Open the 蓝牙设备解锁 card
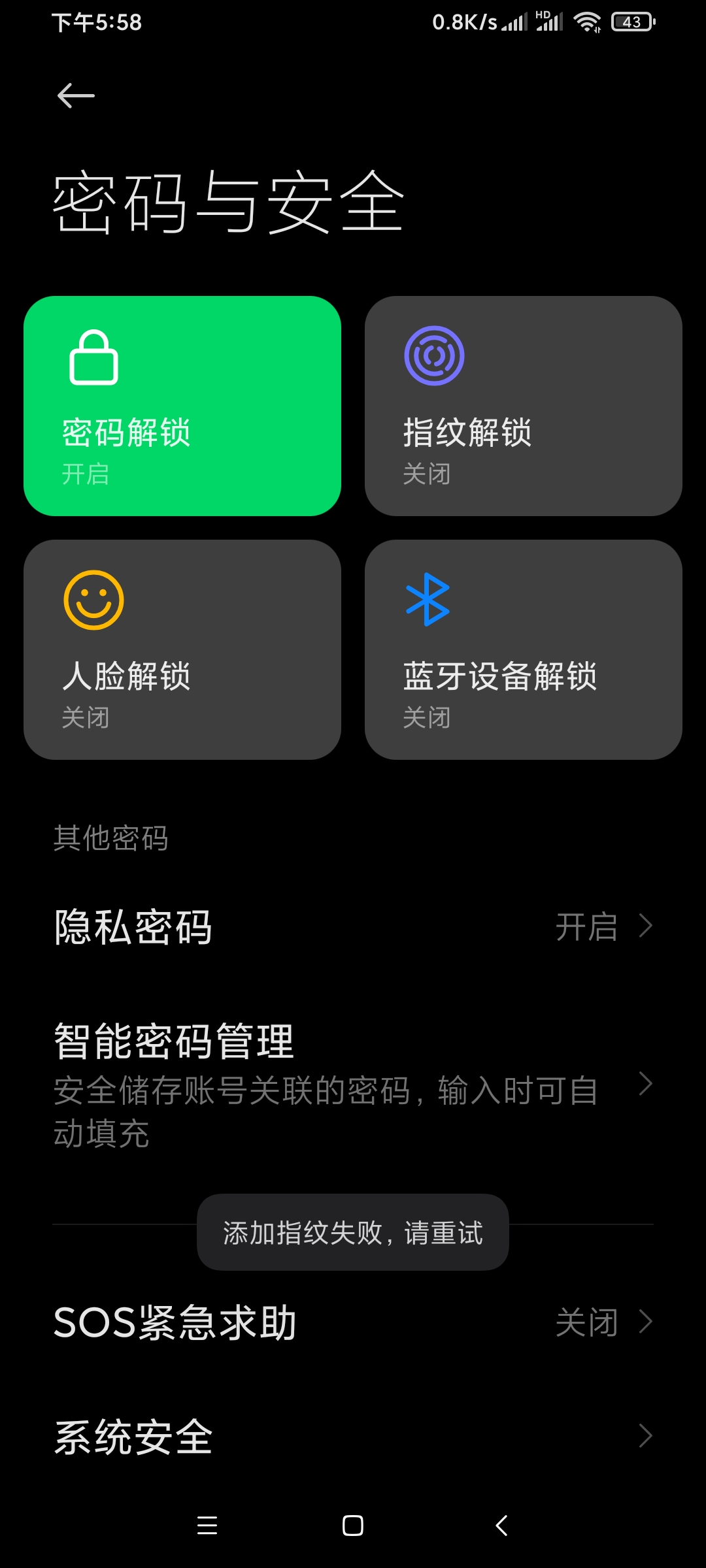The height and width of the screenshot is (1568, 706). pos(524,649)
